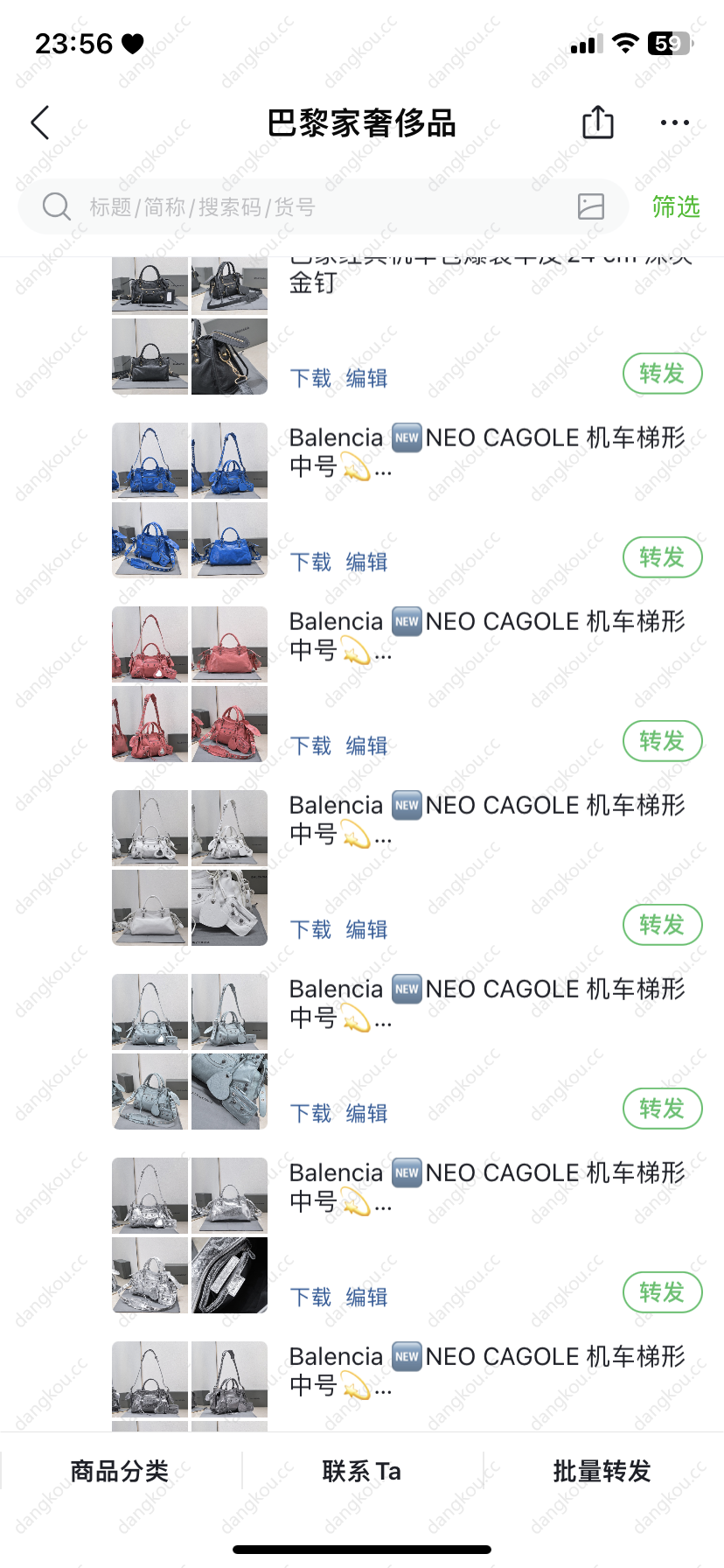Open 批量转发 batch forward
724x1568 pixels.
(x=602, y=1471)
